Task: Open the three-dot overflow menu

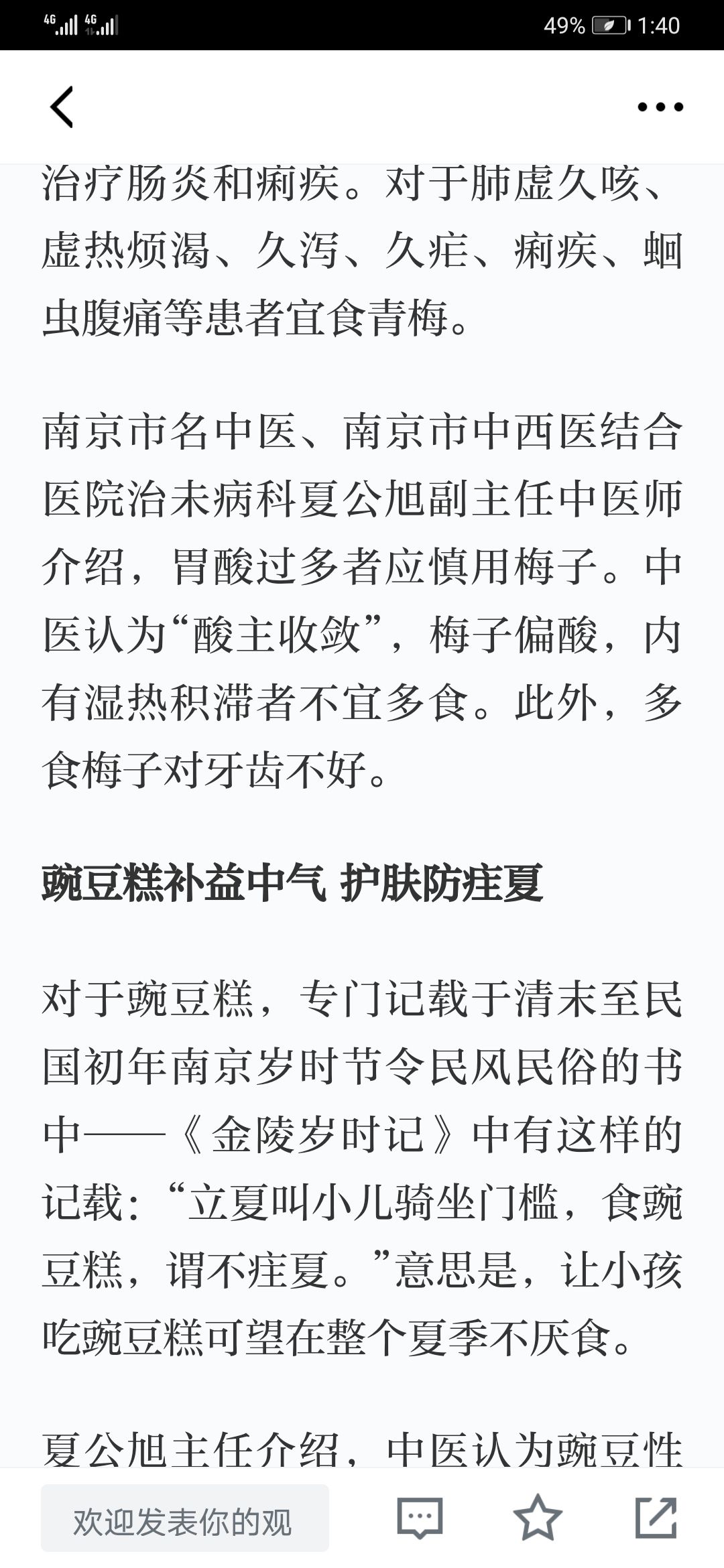Action: pyautogui.click(x=660, y=107)
